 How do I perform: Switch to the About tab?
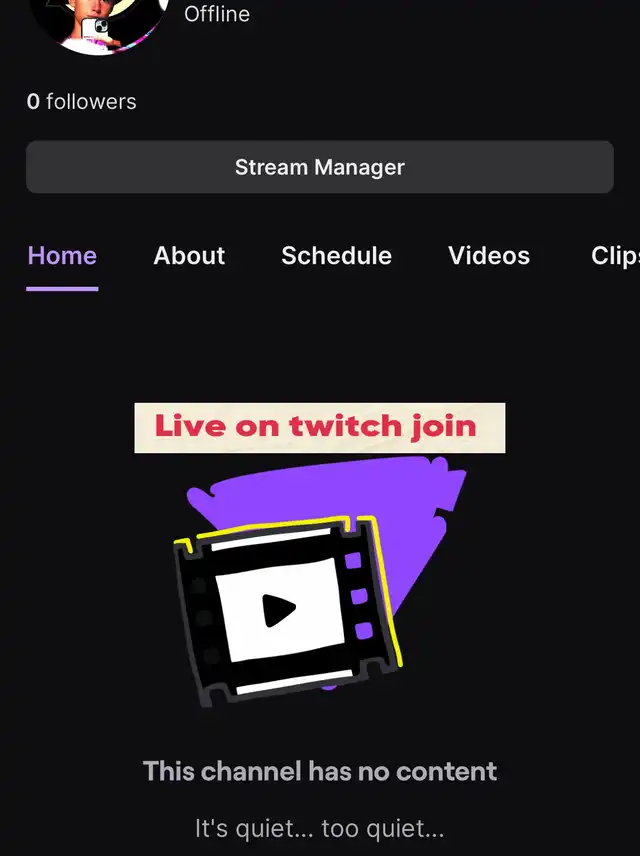[x=189, y=256]
